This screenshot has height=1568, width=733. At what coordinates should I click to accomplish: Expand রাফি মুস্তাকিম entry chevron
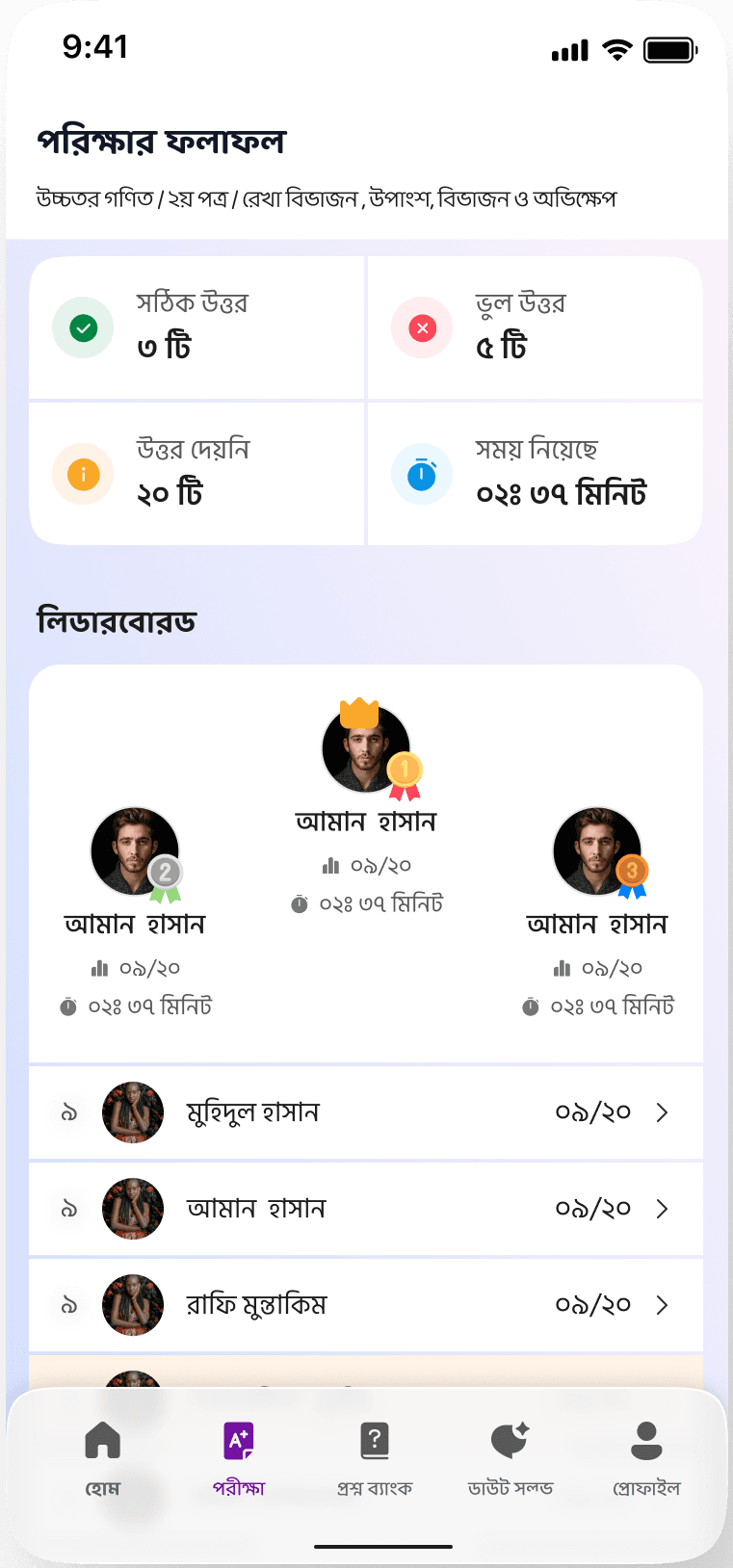pos(662,1305)
